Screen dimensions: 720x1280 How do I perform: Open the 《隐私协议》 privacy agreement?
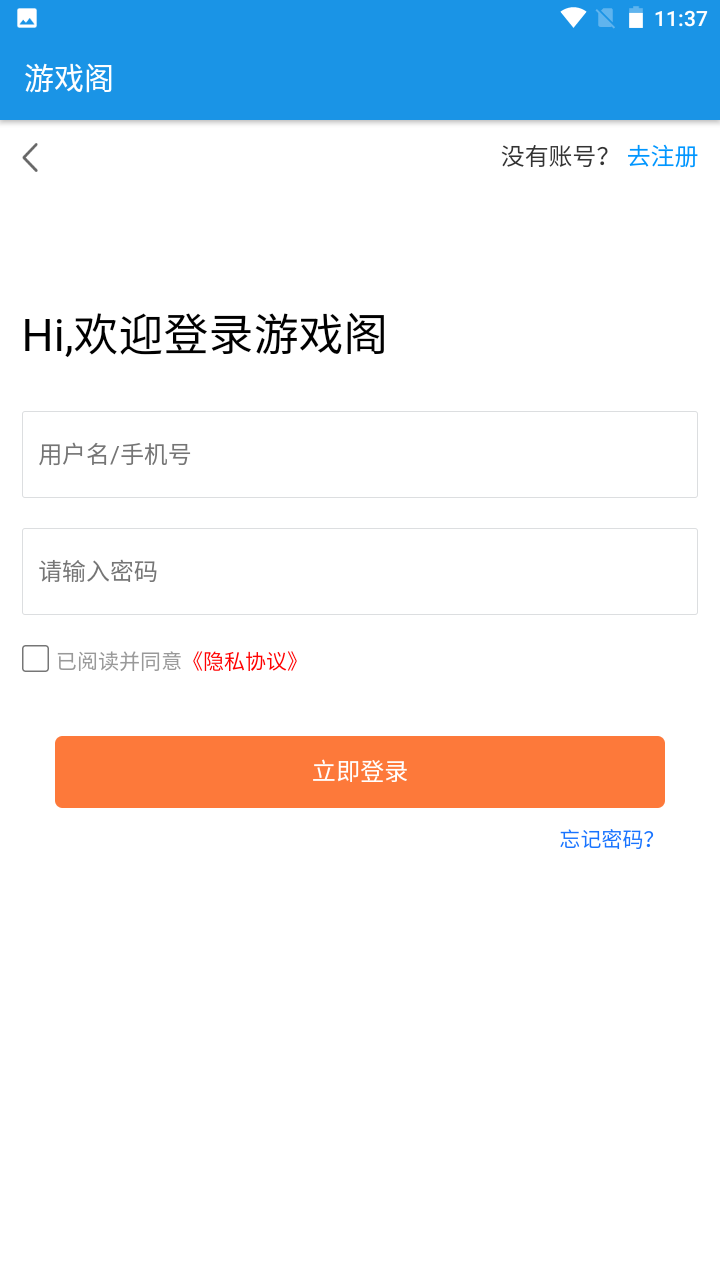247,660
